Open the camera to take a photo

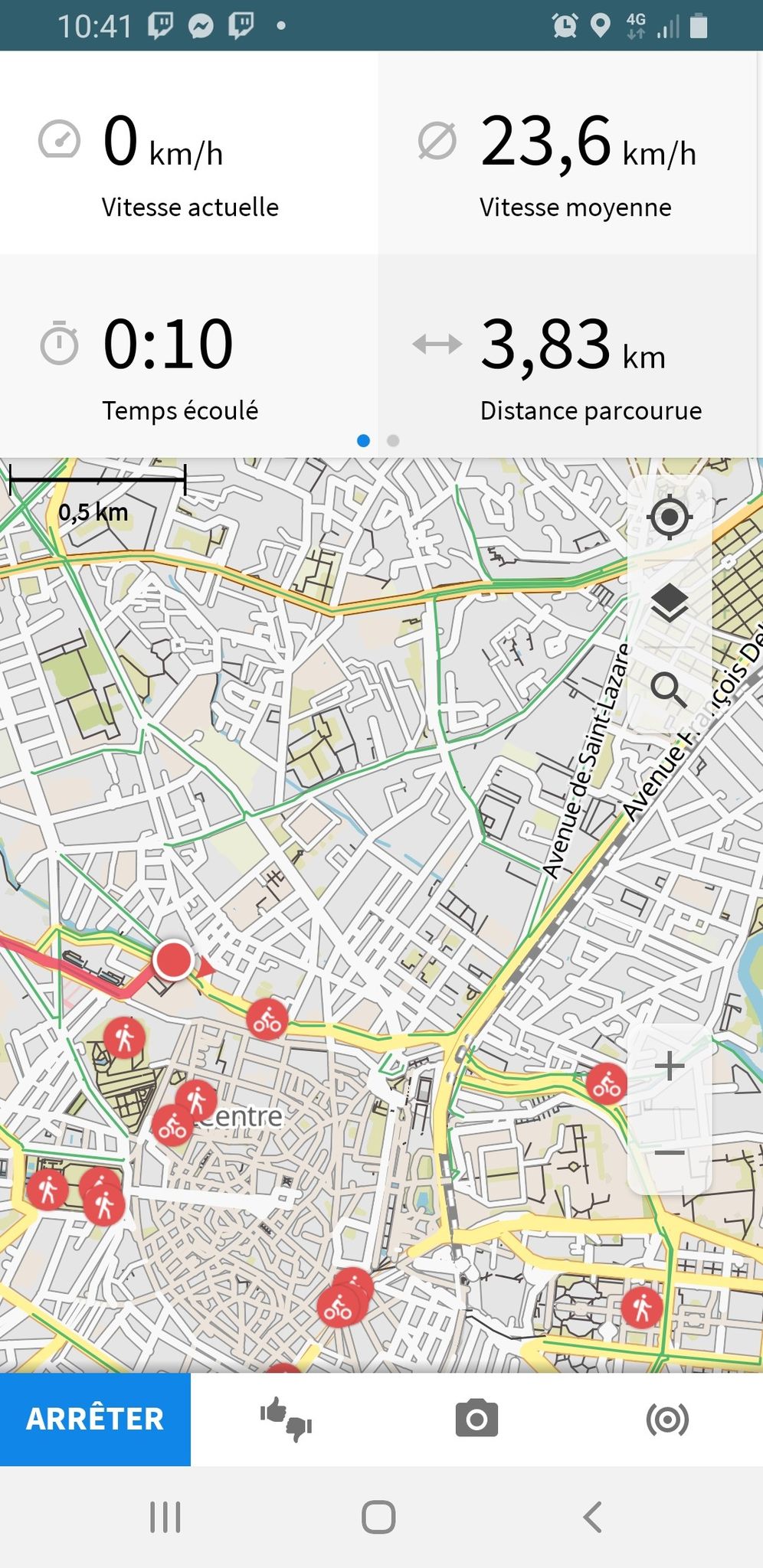[476, 1419]
